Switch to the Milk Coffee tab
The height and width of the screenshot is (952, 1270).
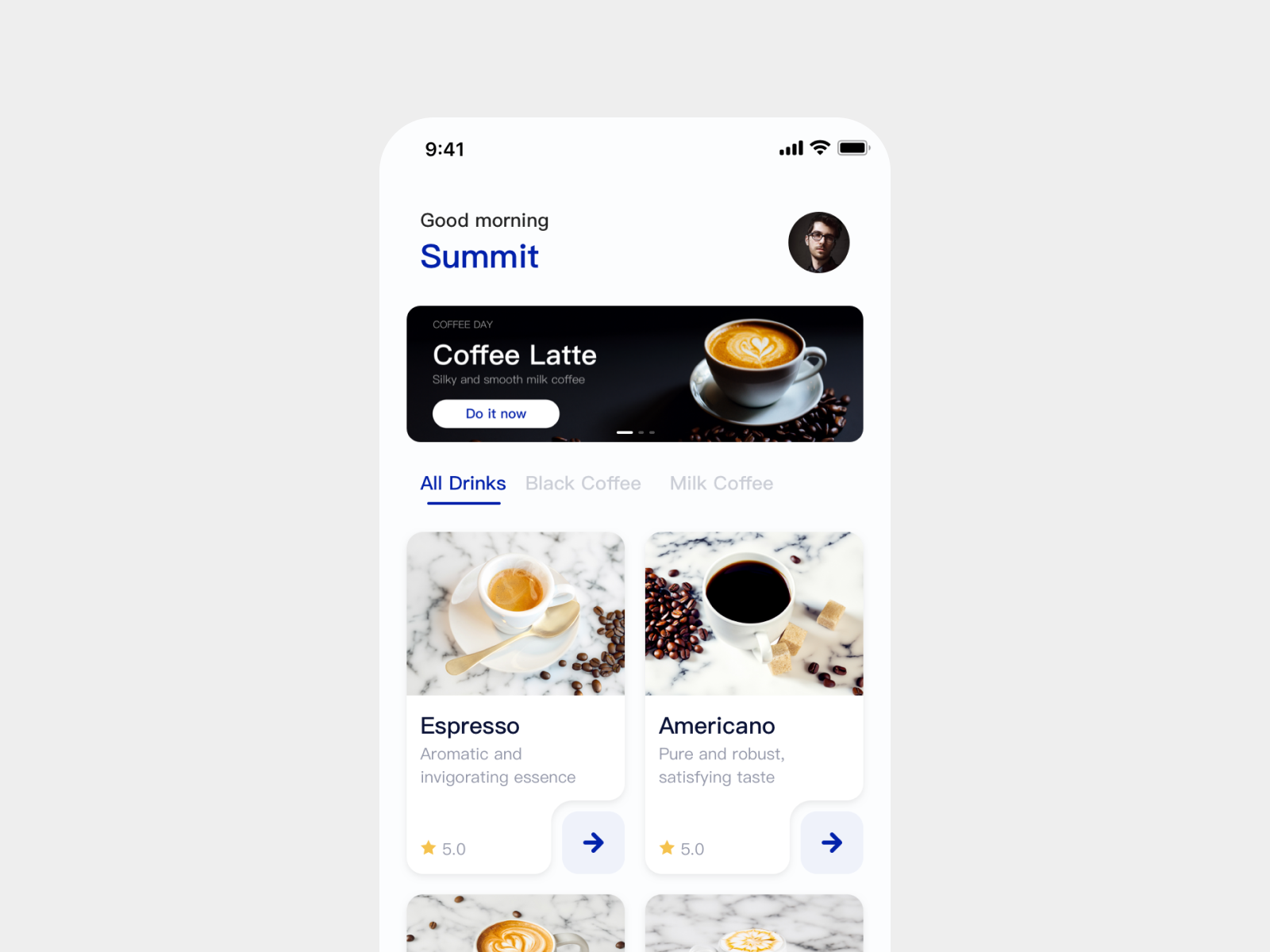point(721,483)
